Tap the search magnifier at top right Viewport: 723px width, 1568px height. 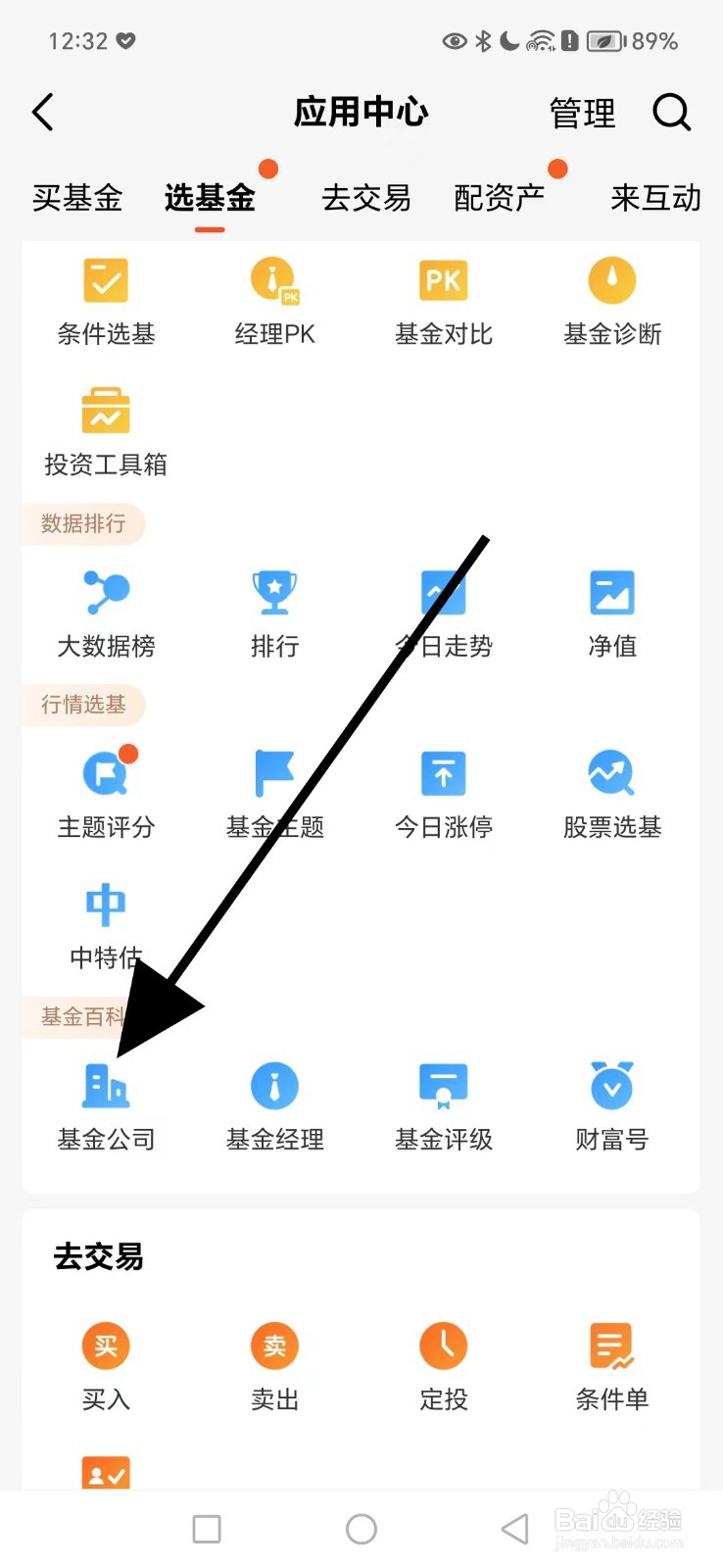672,112
